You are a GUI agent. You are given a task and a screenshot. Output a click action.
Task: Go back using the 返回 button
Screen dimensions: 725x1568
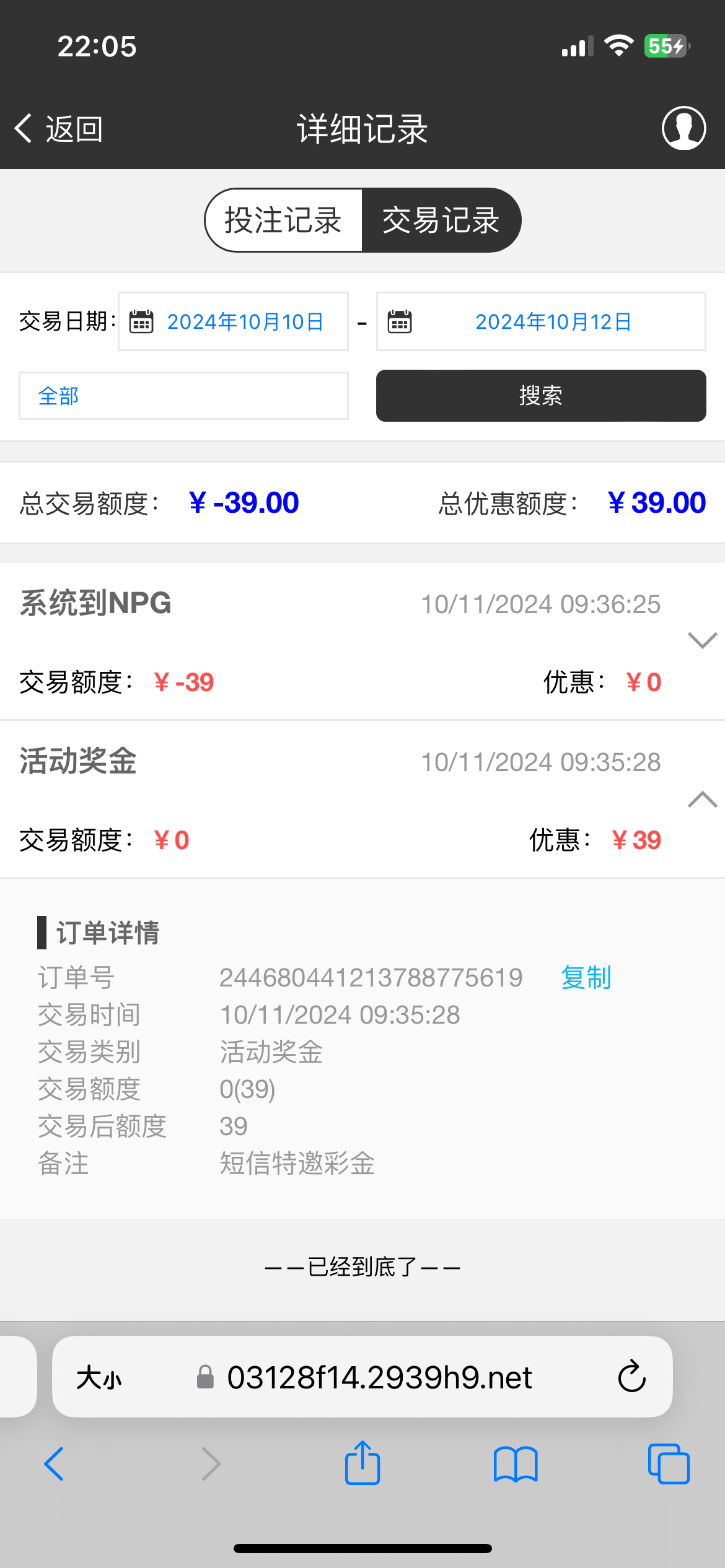(59, 129)
